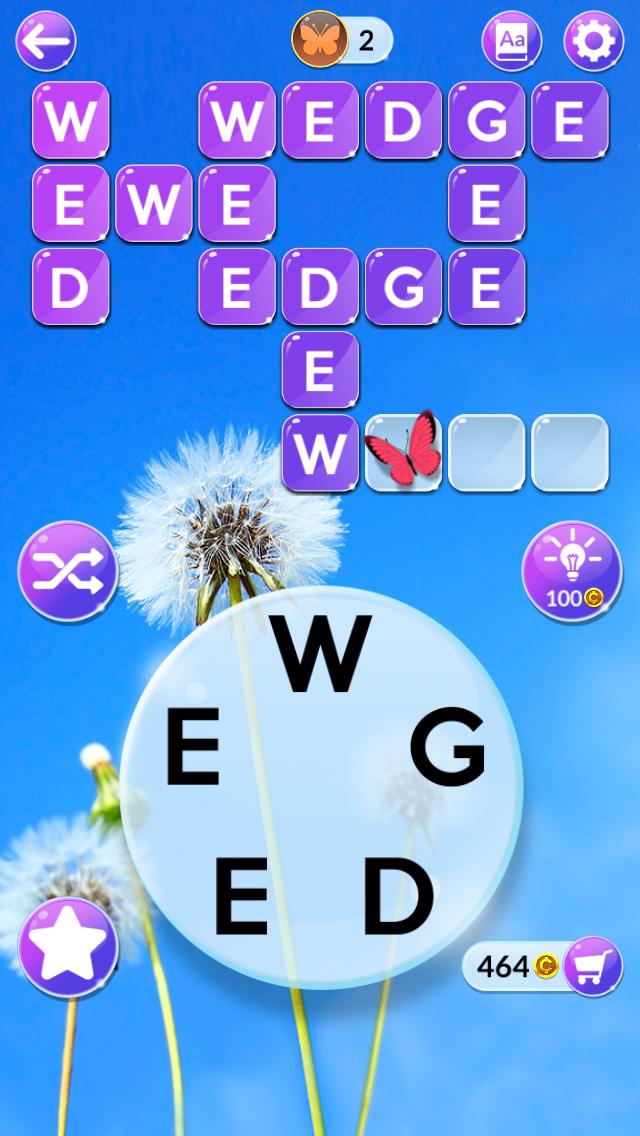Open the dictionary book icon

coord(511,41)
